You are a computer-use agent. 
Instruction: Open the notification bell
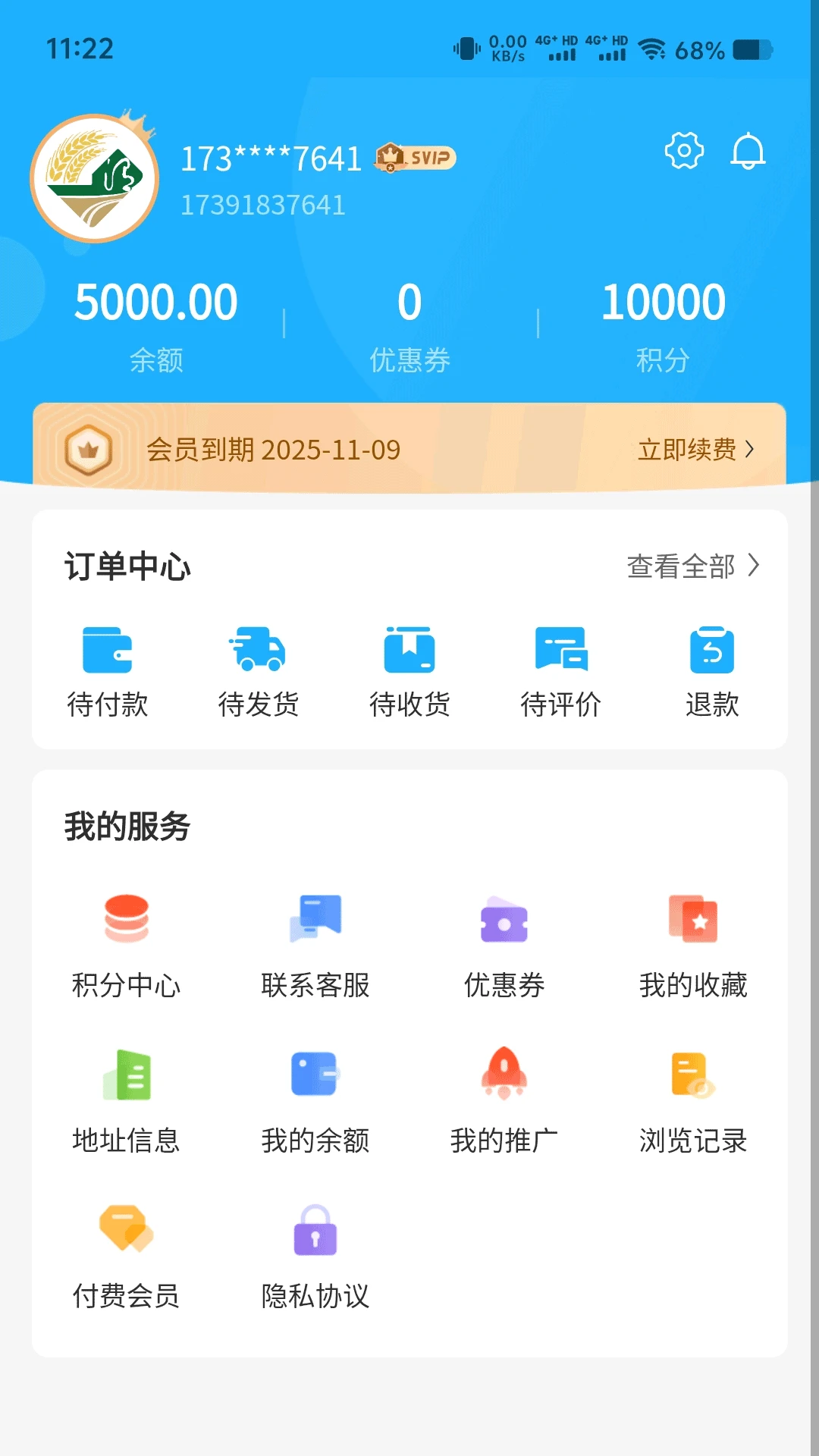[749, 149]
